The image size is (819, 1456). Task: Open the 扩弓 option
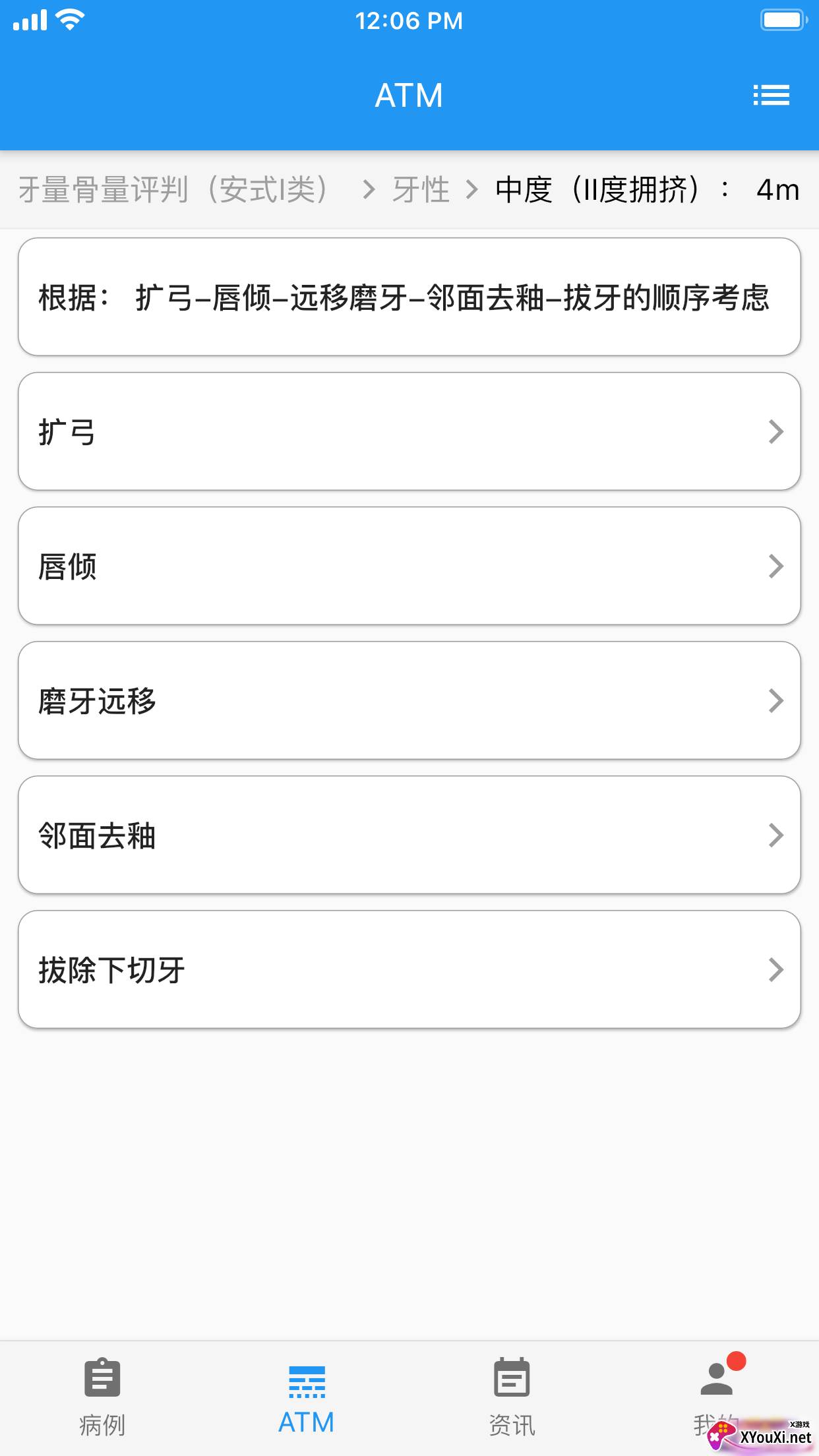click(x=409, y=431)
